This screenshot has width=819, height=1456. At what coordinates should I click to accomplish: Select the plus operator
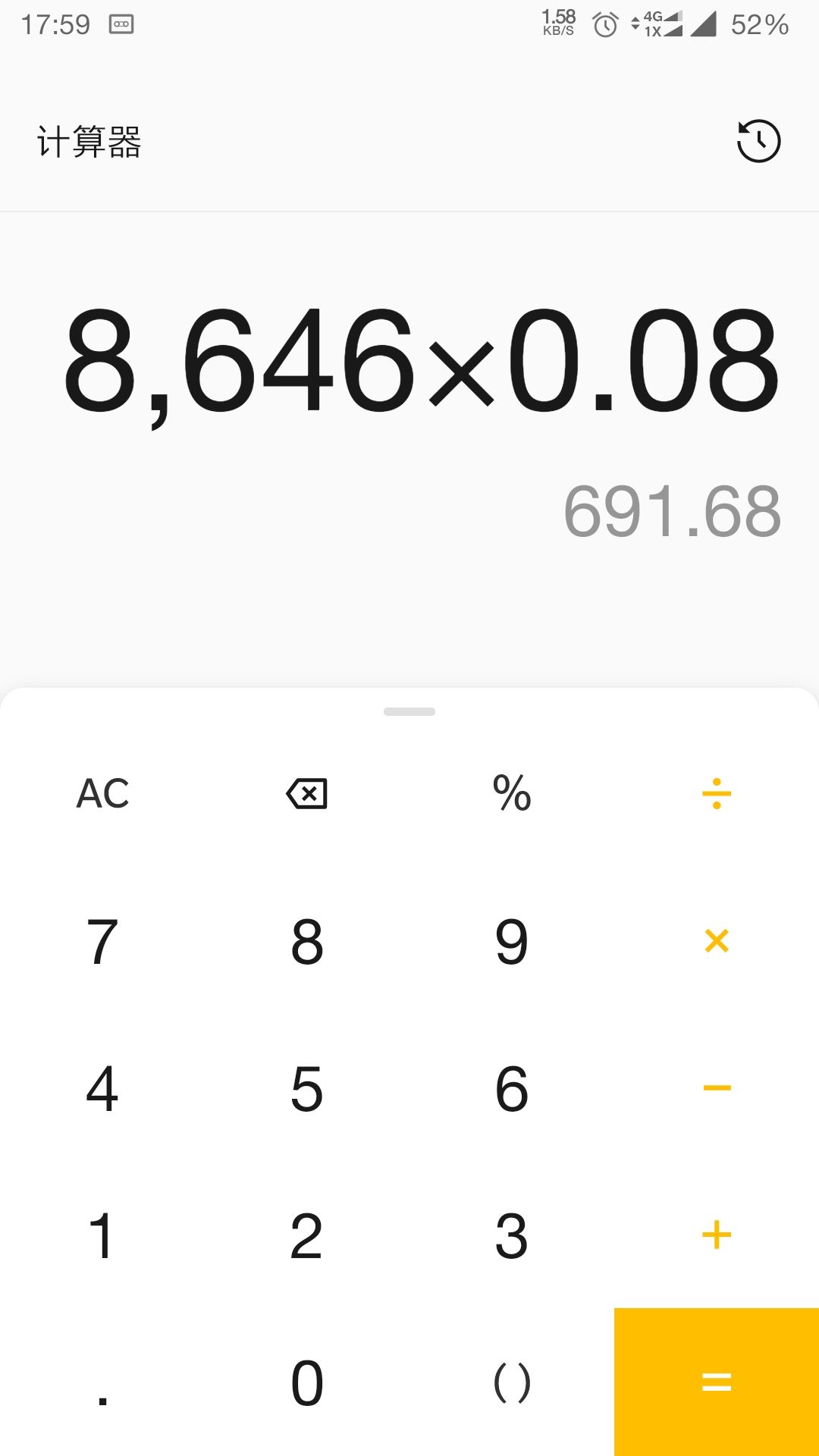717,1235
